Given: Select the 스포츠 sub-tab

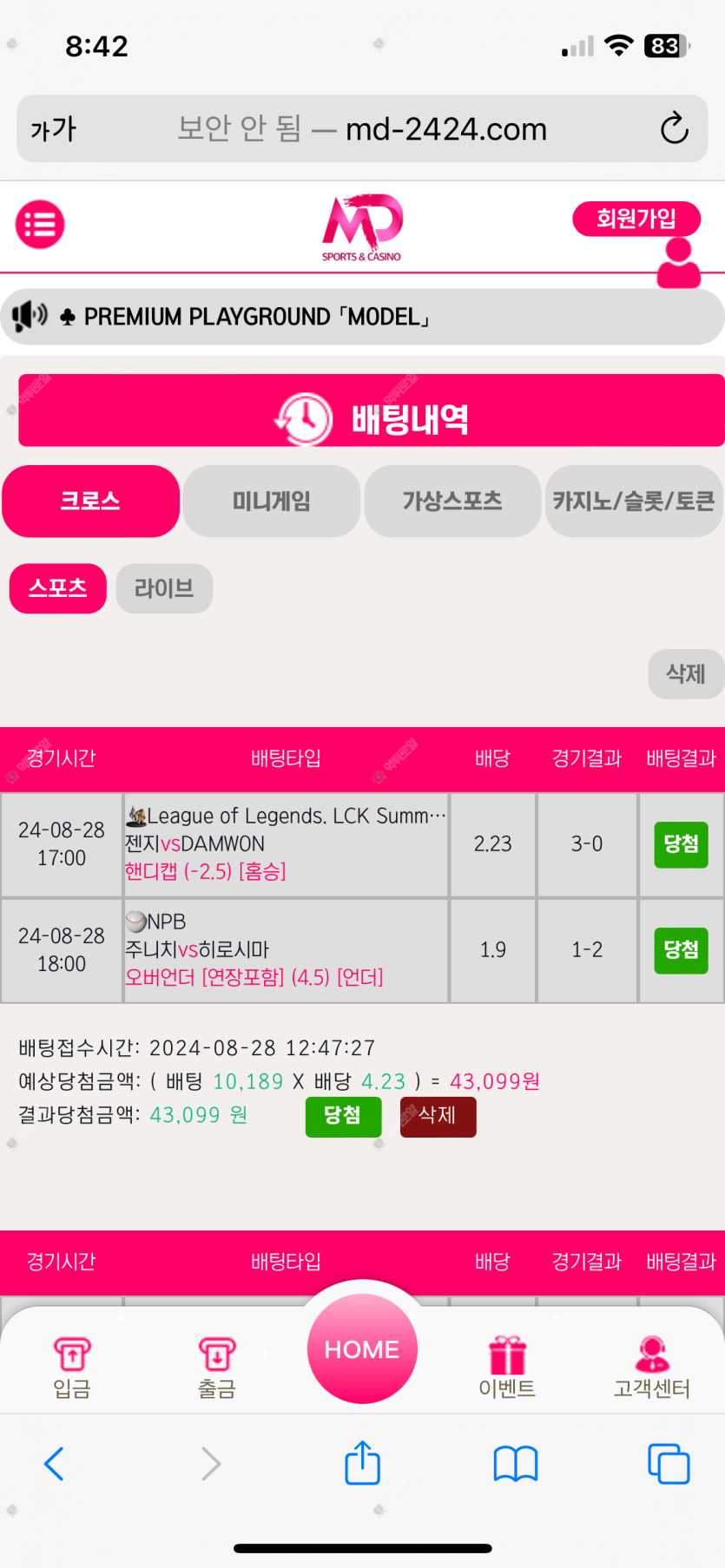Looking at the screenshot, I should (58, 588).
